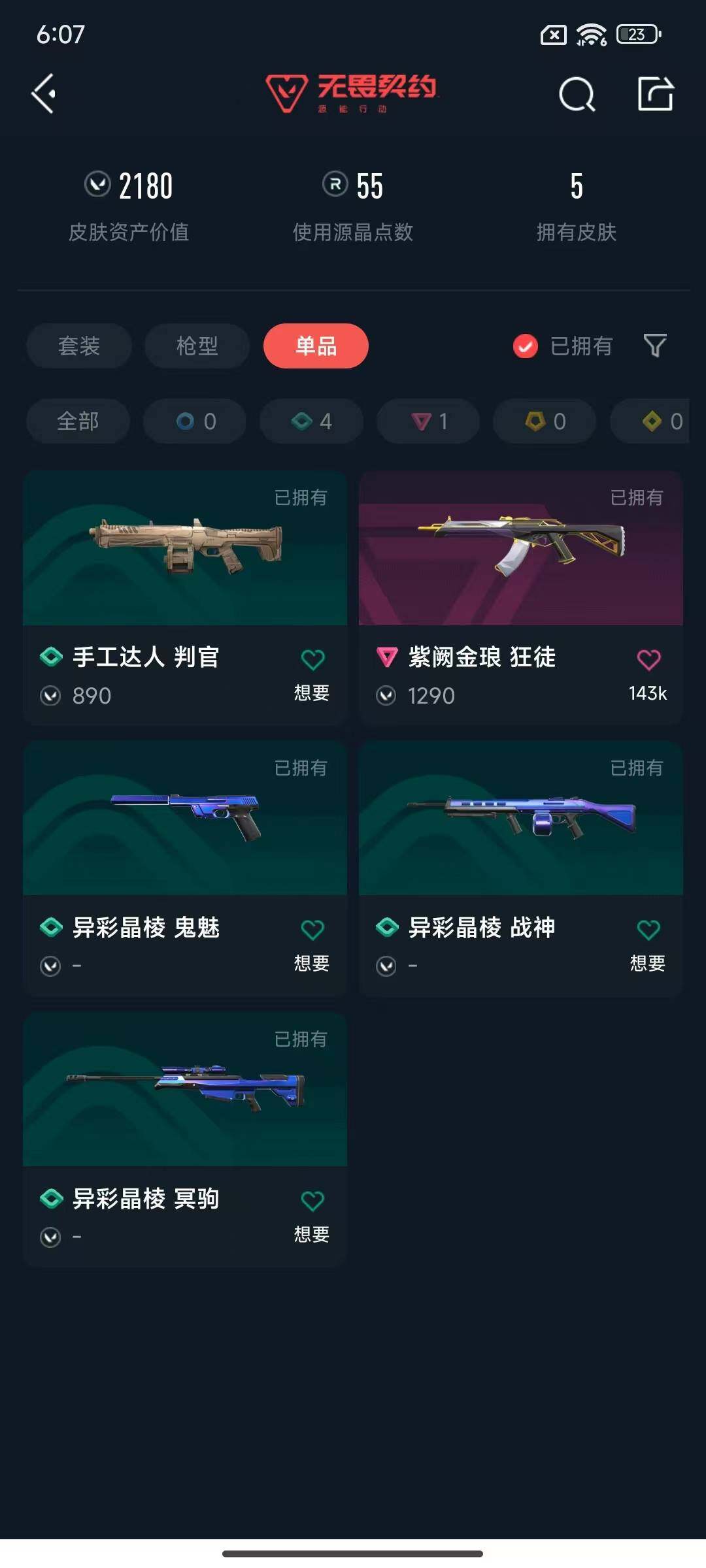Tap the pink rarity gem on 紫阙金琅 狂徒 card

pos(386,657)
